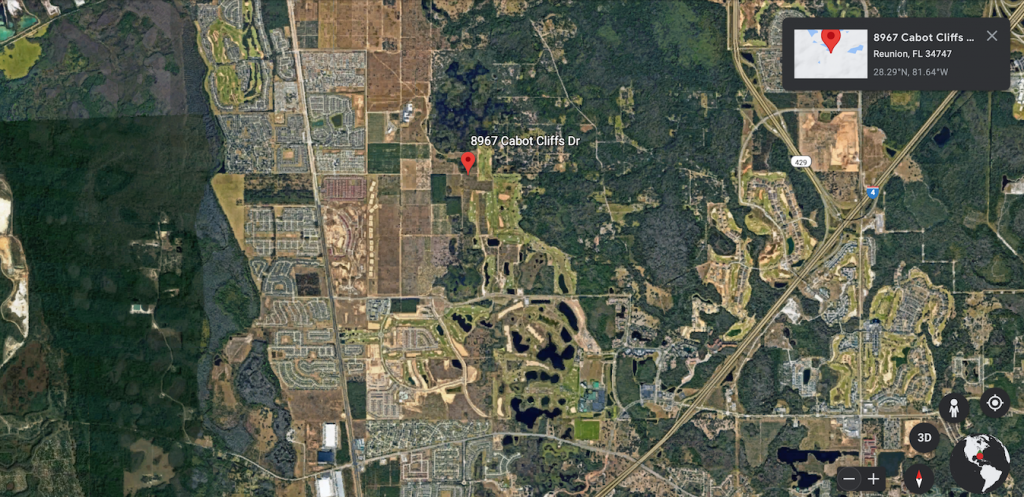
Task: Zoom in with the plus button
Action: tap(873, 479)
